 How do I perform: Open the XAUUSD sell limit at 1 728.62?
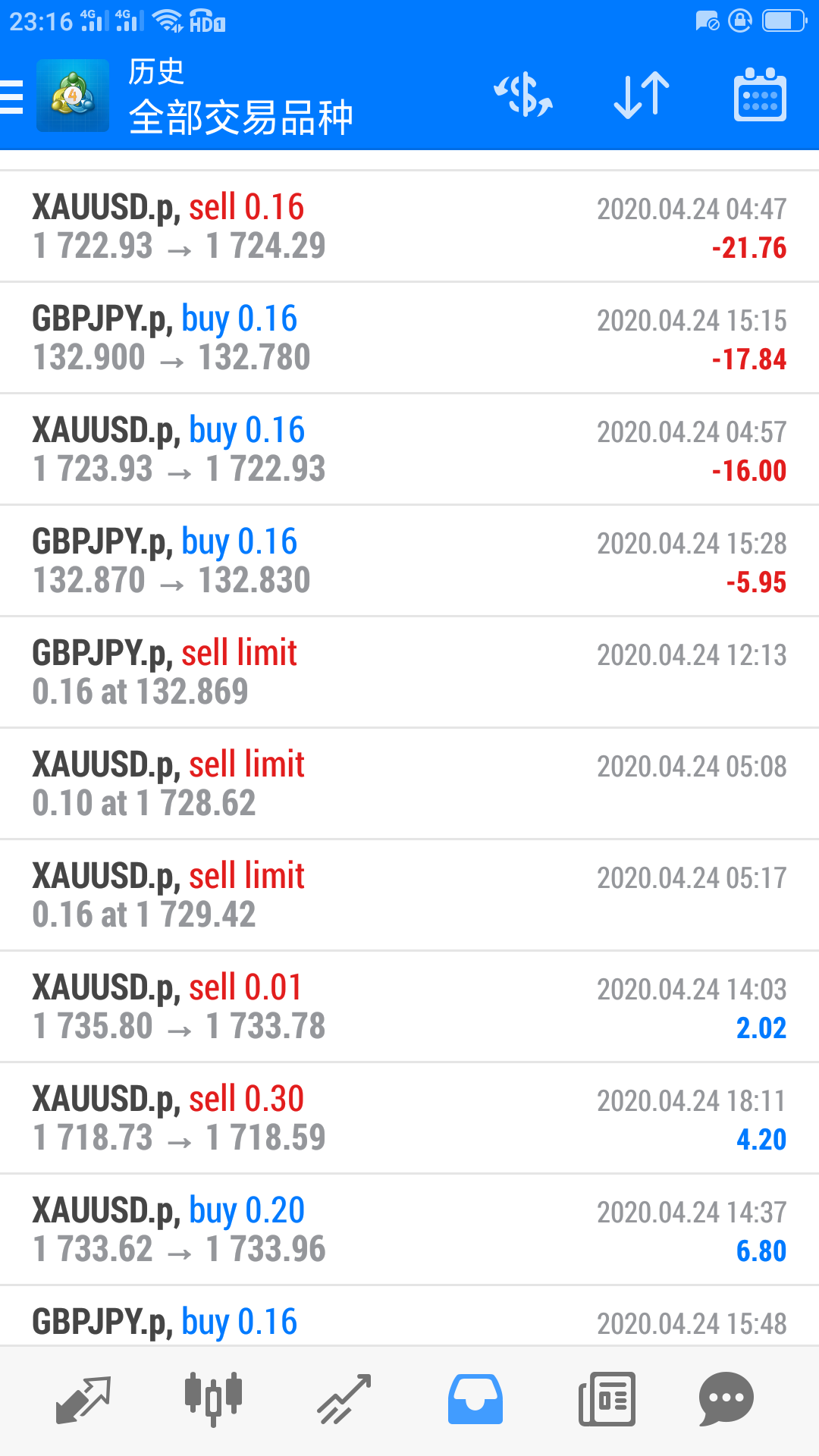pyautogui.click(x=409, y=784)
